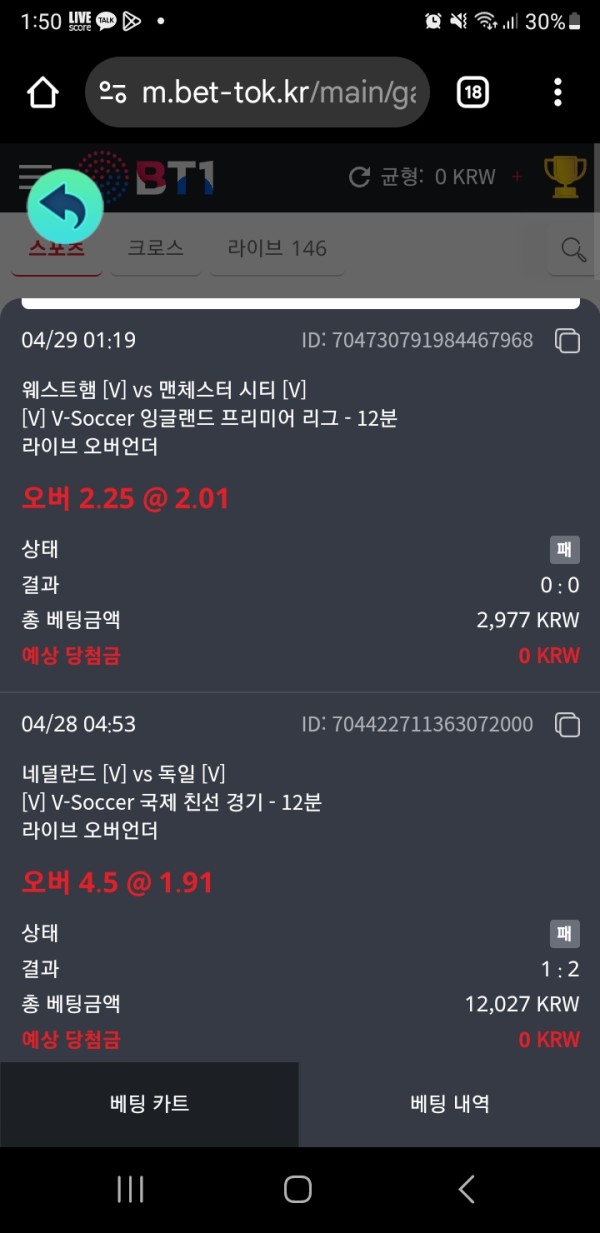Open the URL address bar
The image size is (600, 1233).
(x=258, y=93)
